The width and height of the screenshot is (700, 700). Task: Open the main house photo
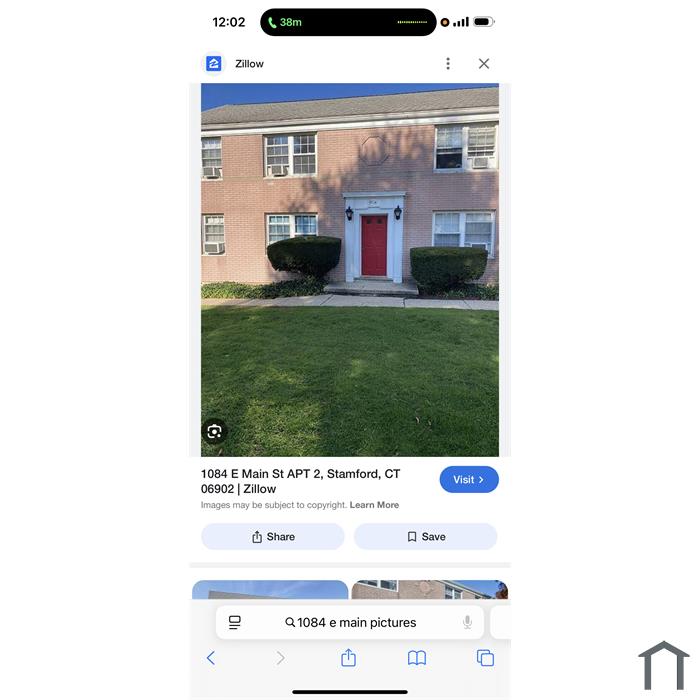350,270
